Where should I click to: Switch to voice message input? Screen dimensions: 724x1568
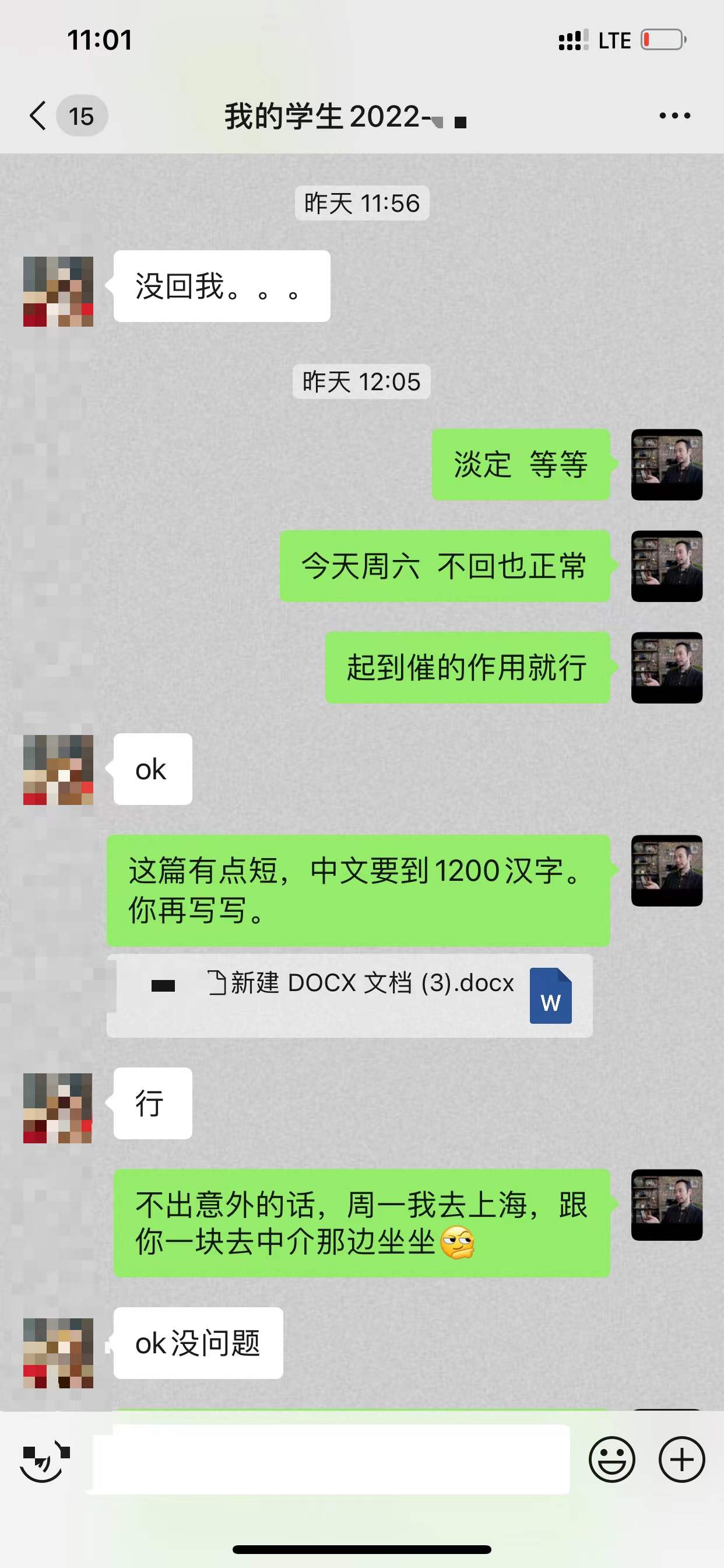pyautogui.click(x=44, y=1459)
